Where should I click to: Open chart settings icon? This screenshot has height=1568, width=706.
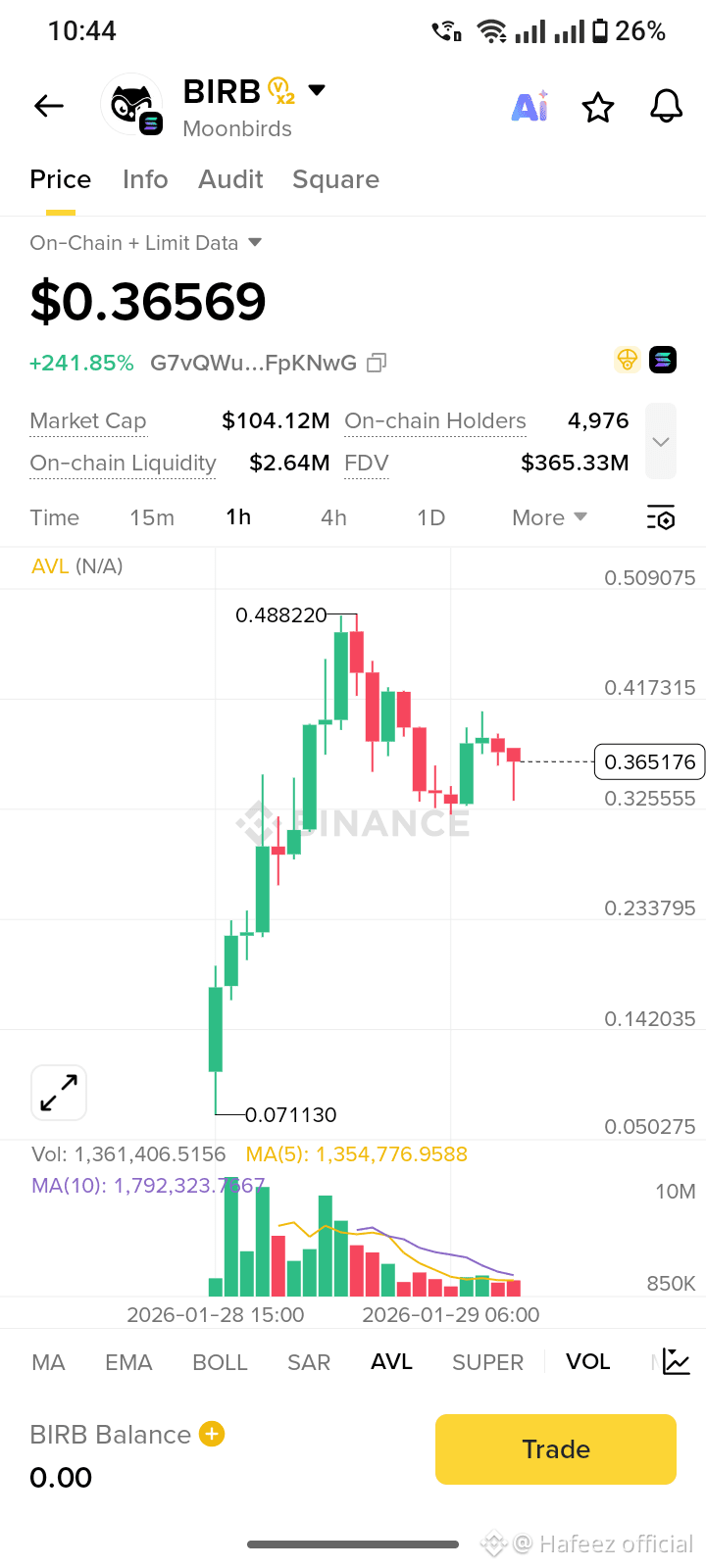[x=661, y=517]
